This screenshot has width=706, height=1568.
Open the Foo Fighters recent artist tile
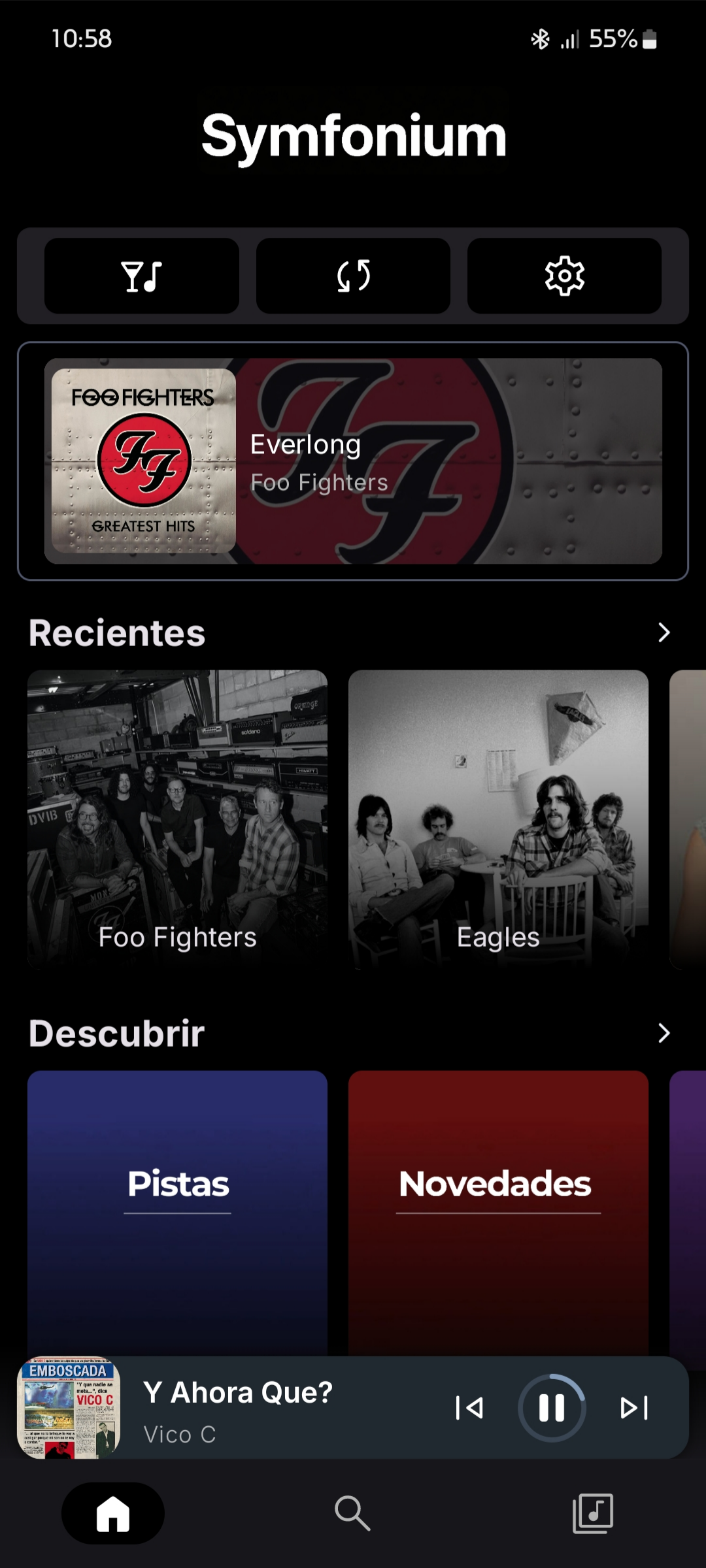[x=177, y=819]
